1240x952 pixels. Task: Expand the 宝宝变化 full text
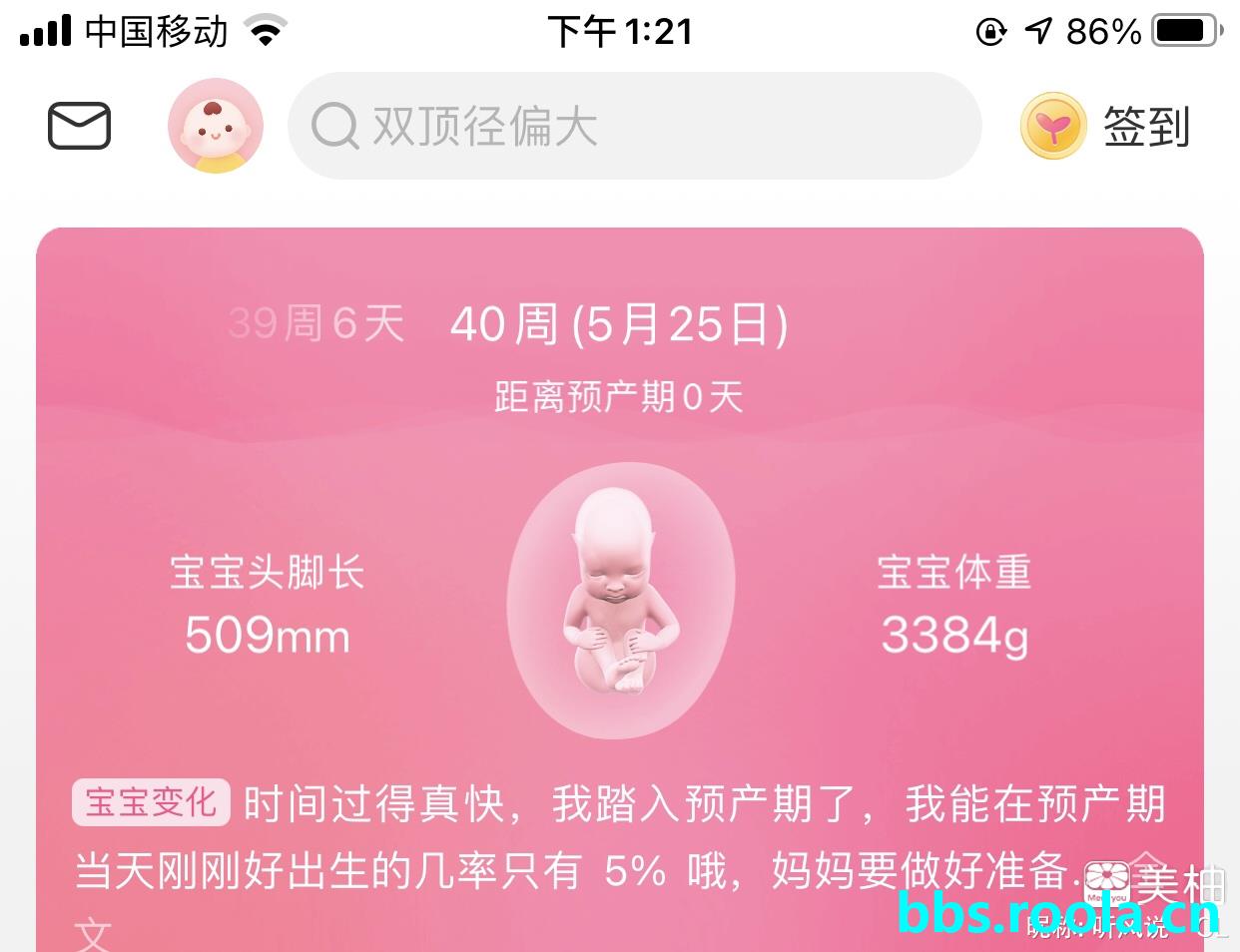(93, 934)
